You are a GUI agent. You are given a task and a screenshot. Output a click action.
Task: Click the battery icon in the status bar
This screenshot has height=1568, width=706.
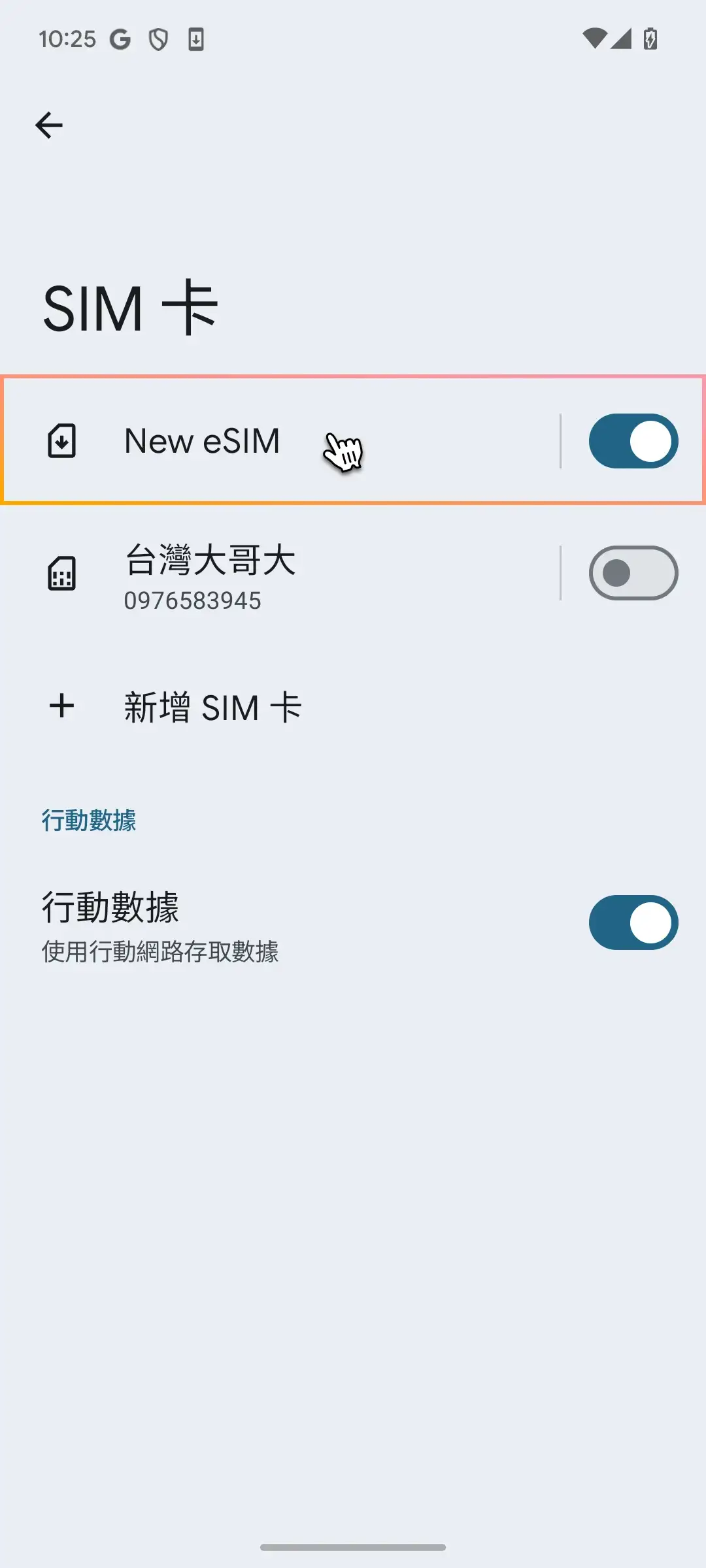[x=648, y=40]
